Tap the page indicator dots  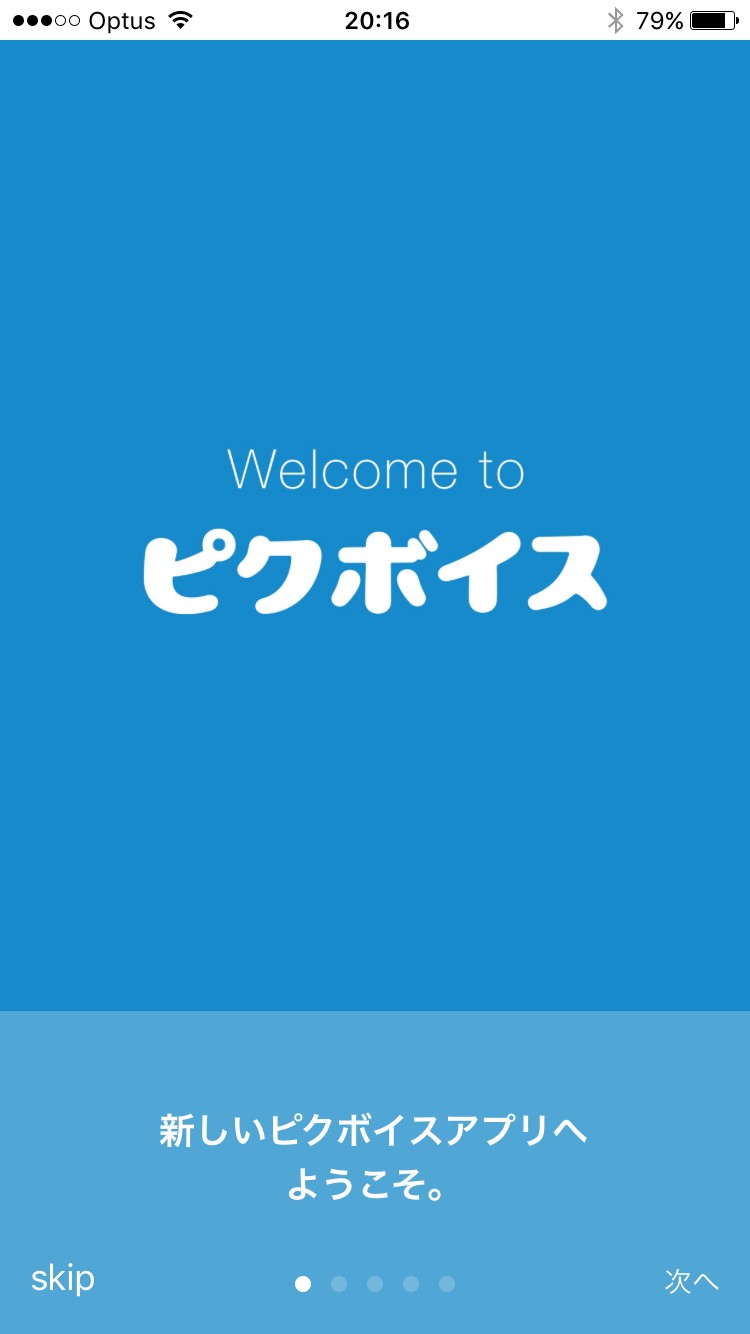(x=375, y=1284)
